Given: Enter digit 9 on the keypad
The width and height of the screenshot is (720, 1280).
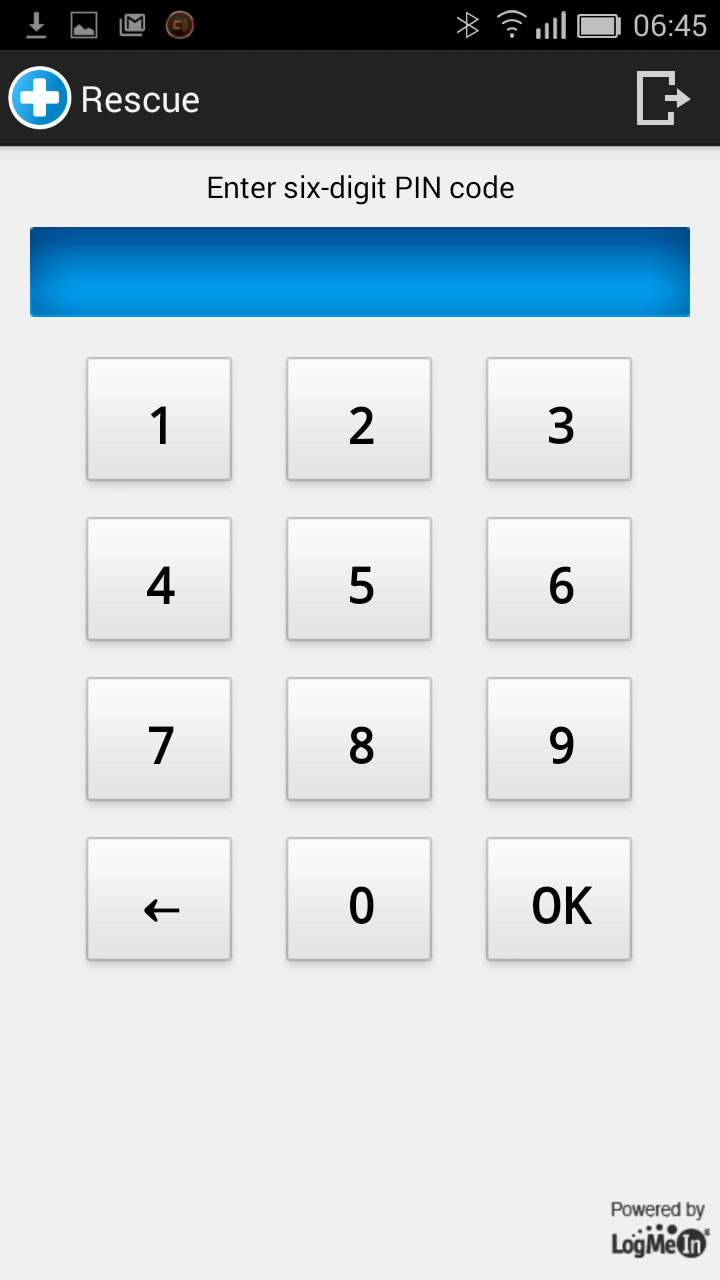Looking at the screenshot, I should 559,739.
